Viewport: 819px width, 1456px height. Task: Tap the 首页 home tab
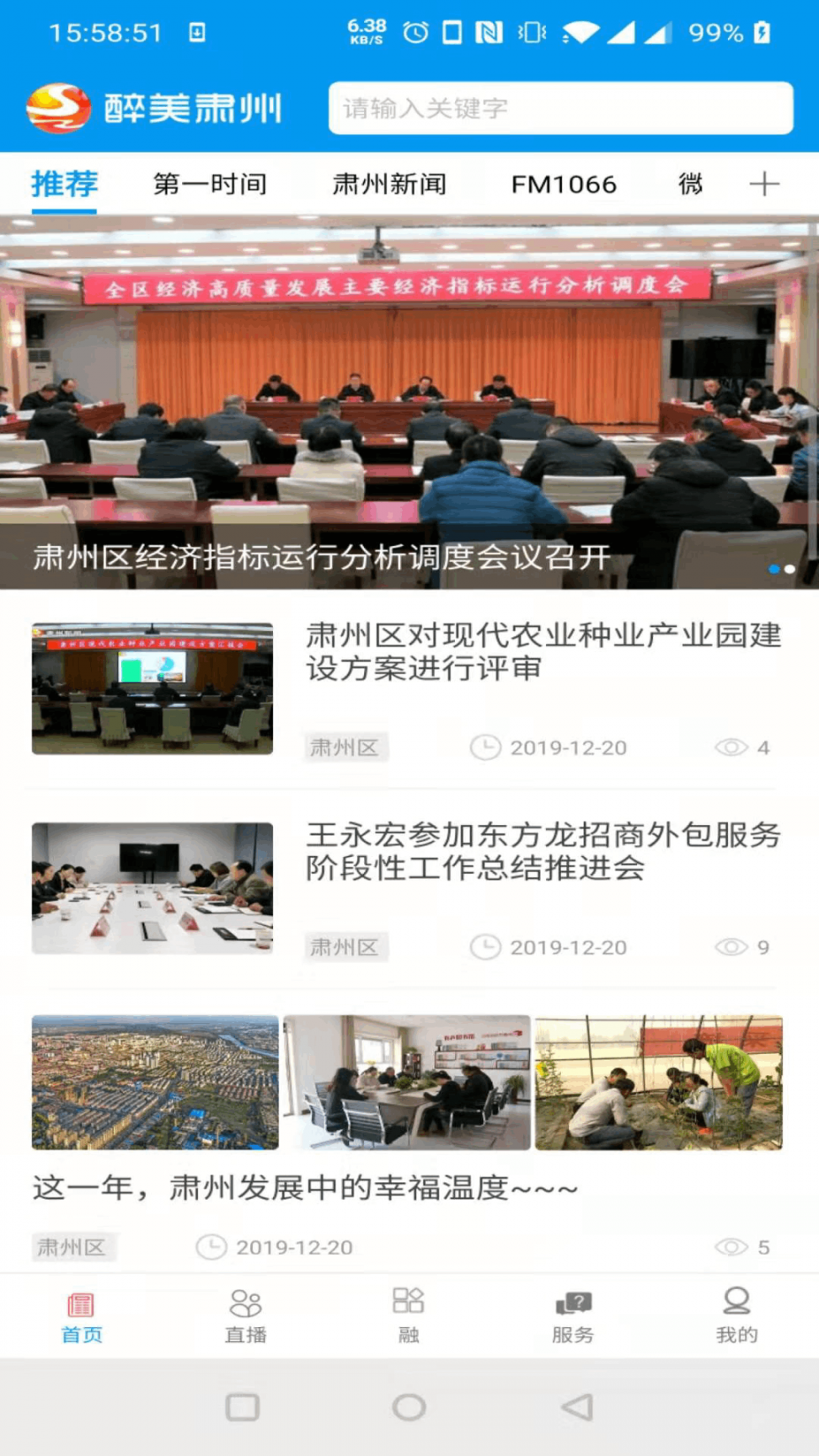pos(82,1315)
